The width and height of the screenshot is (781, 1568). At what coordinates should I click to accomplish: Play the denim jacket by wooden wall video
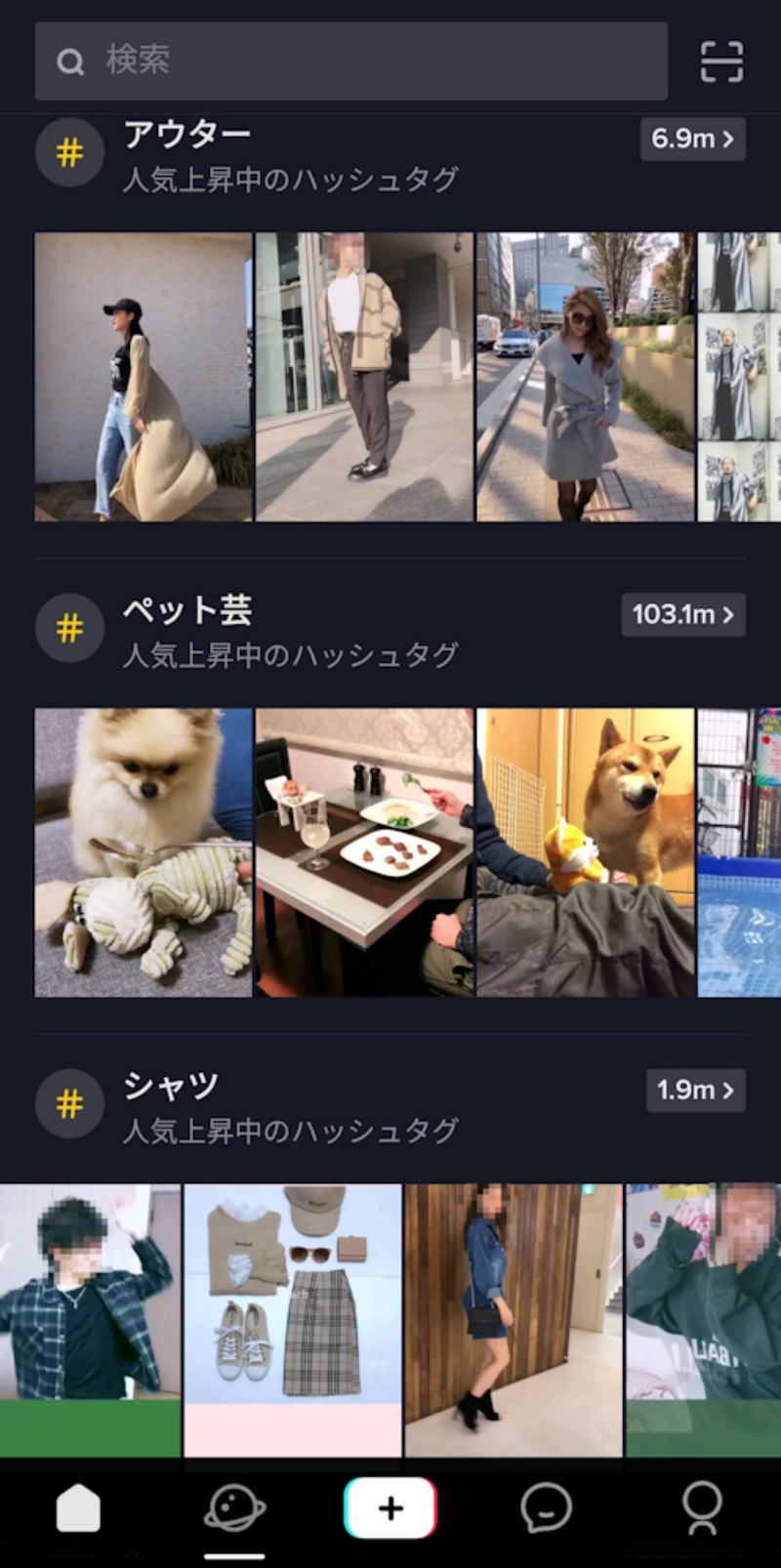point(514,1318)
